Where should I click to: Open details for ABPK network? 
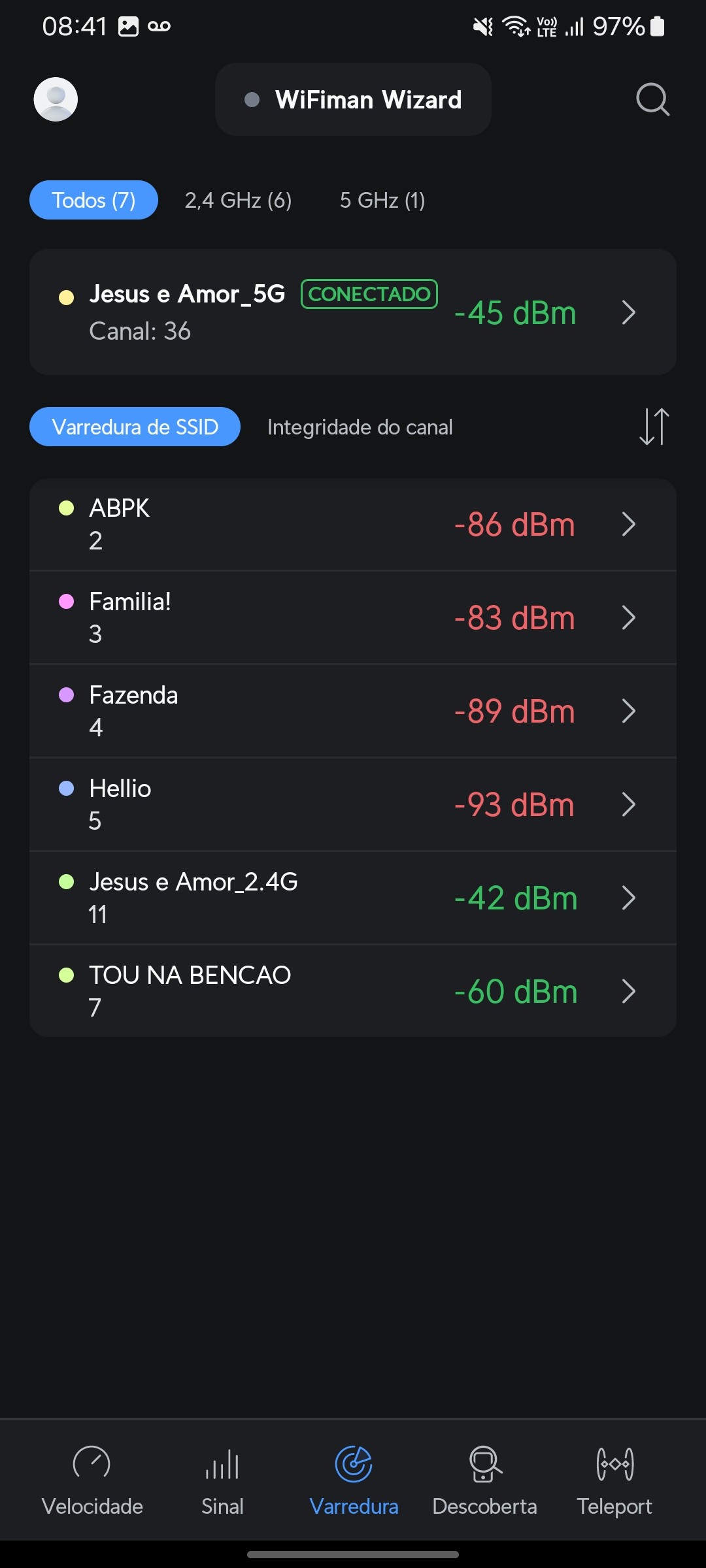[x=353, y=524]
